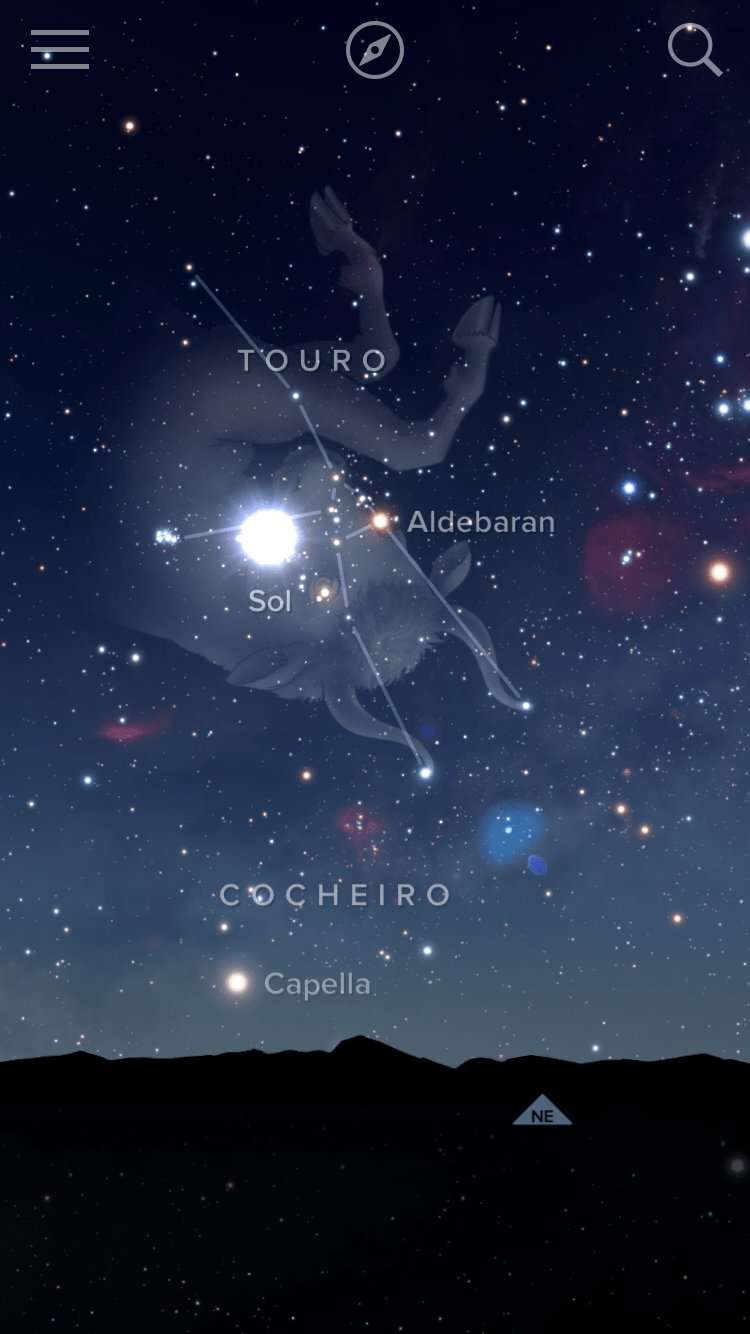
Task: Select the Touro constellation label
Action: click(x=313, y=361)
